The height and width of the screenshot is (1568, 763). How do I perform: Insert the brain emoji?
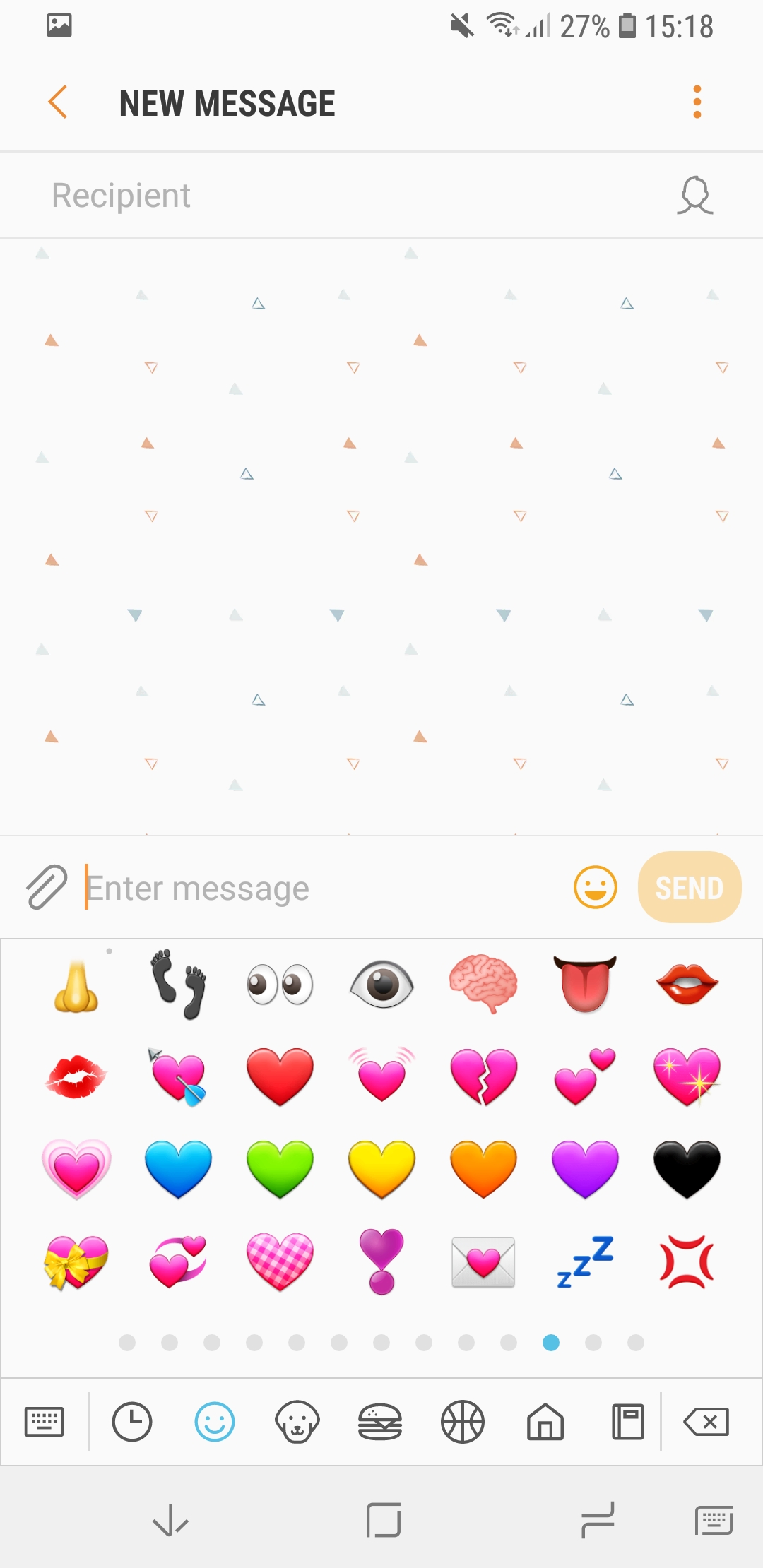tap(483, 983)
